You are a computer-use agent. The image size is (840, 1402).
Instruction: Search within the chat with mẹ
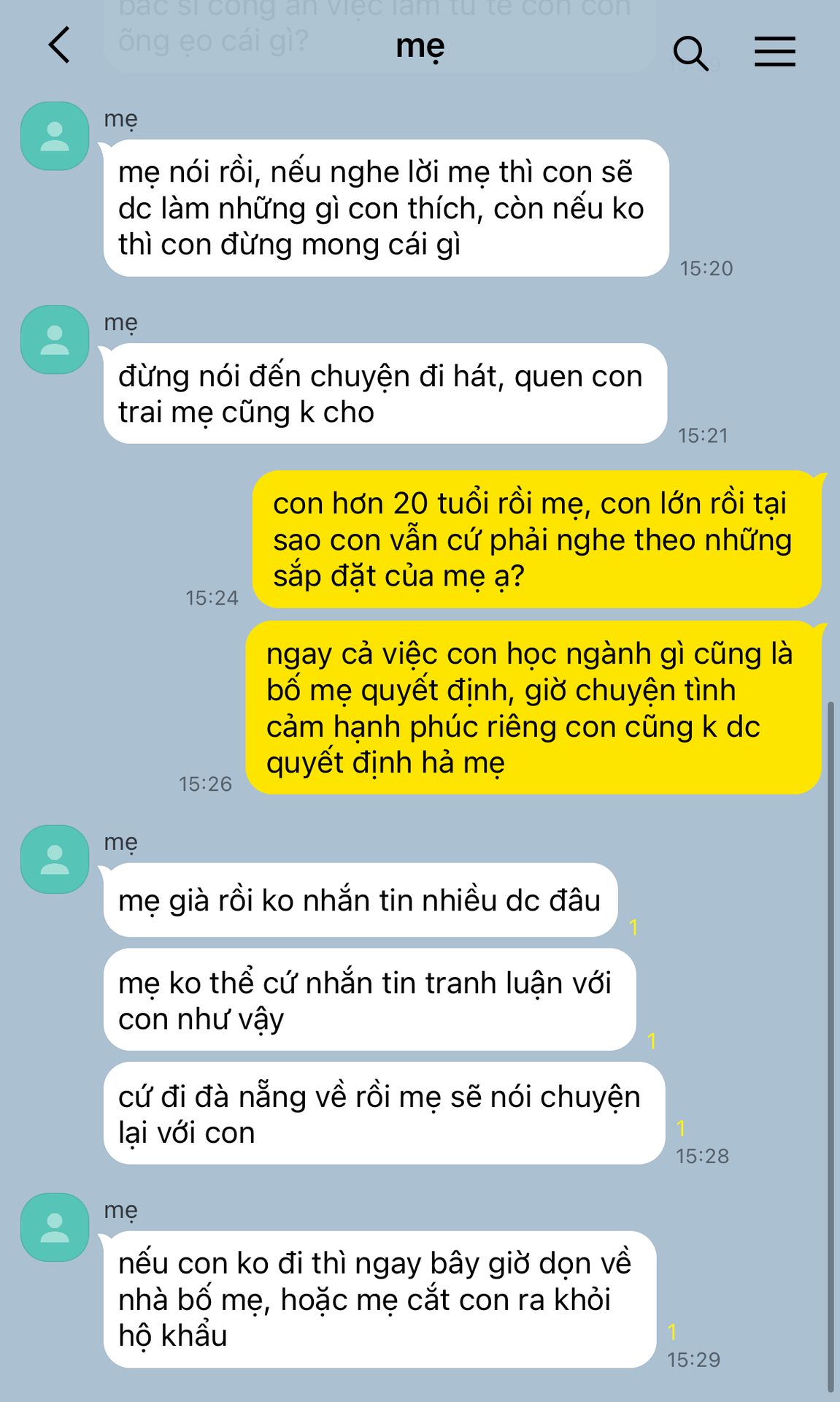point(690,53)
